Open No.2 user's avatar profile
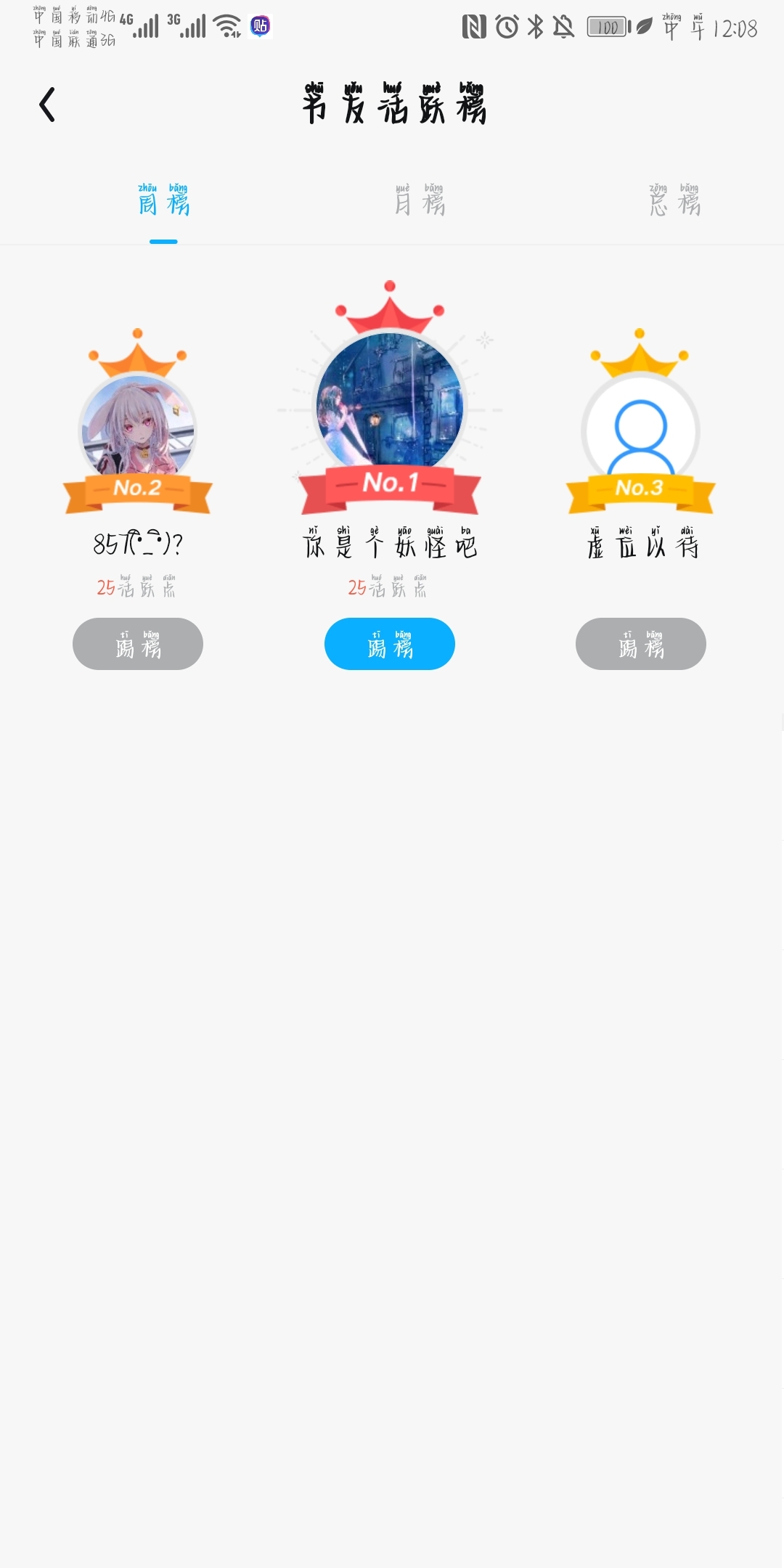The image size is (784, 1568). (x=137, y=428)
